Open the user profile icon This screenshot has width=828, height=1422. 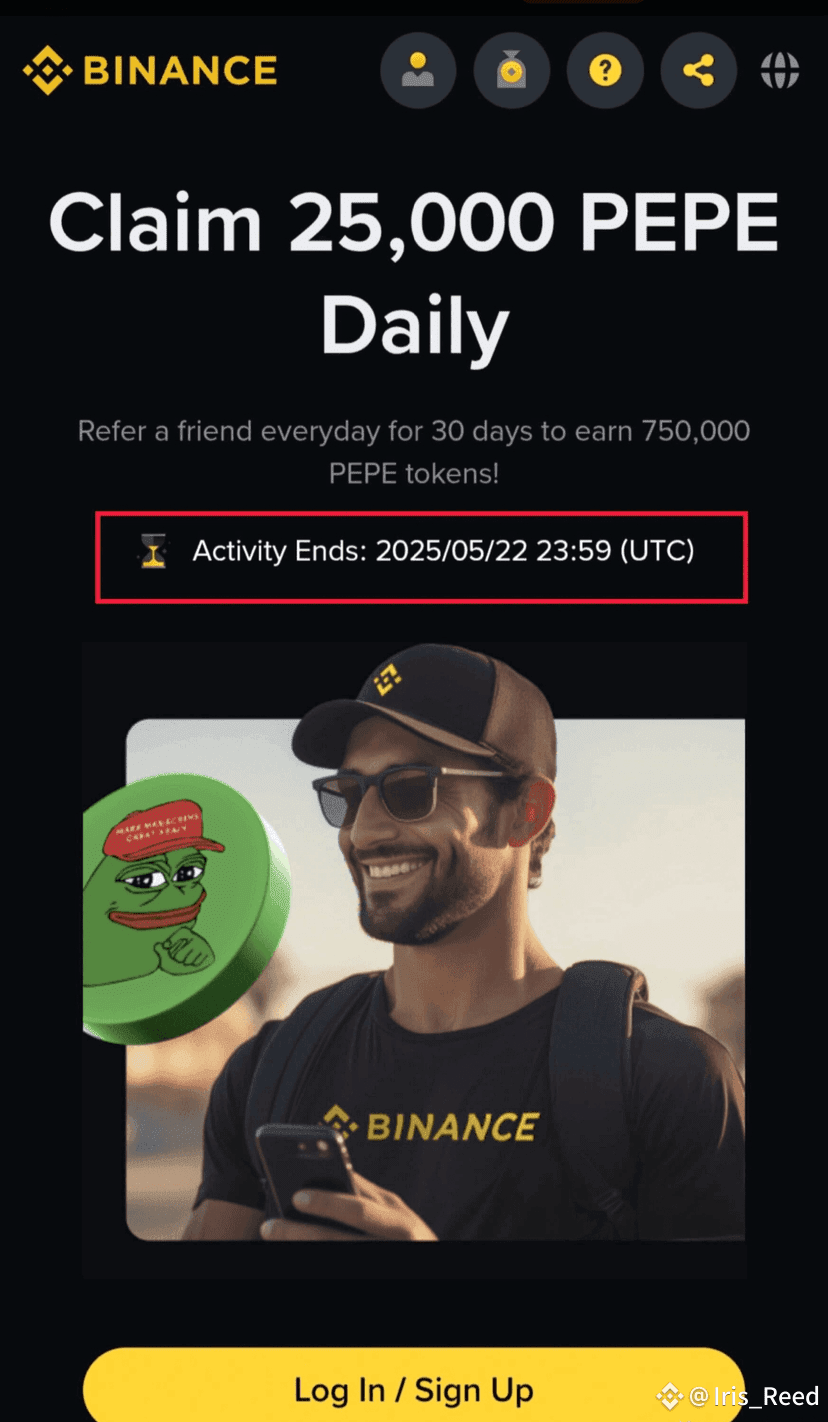418,69
